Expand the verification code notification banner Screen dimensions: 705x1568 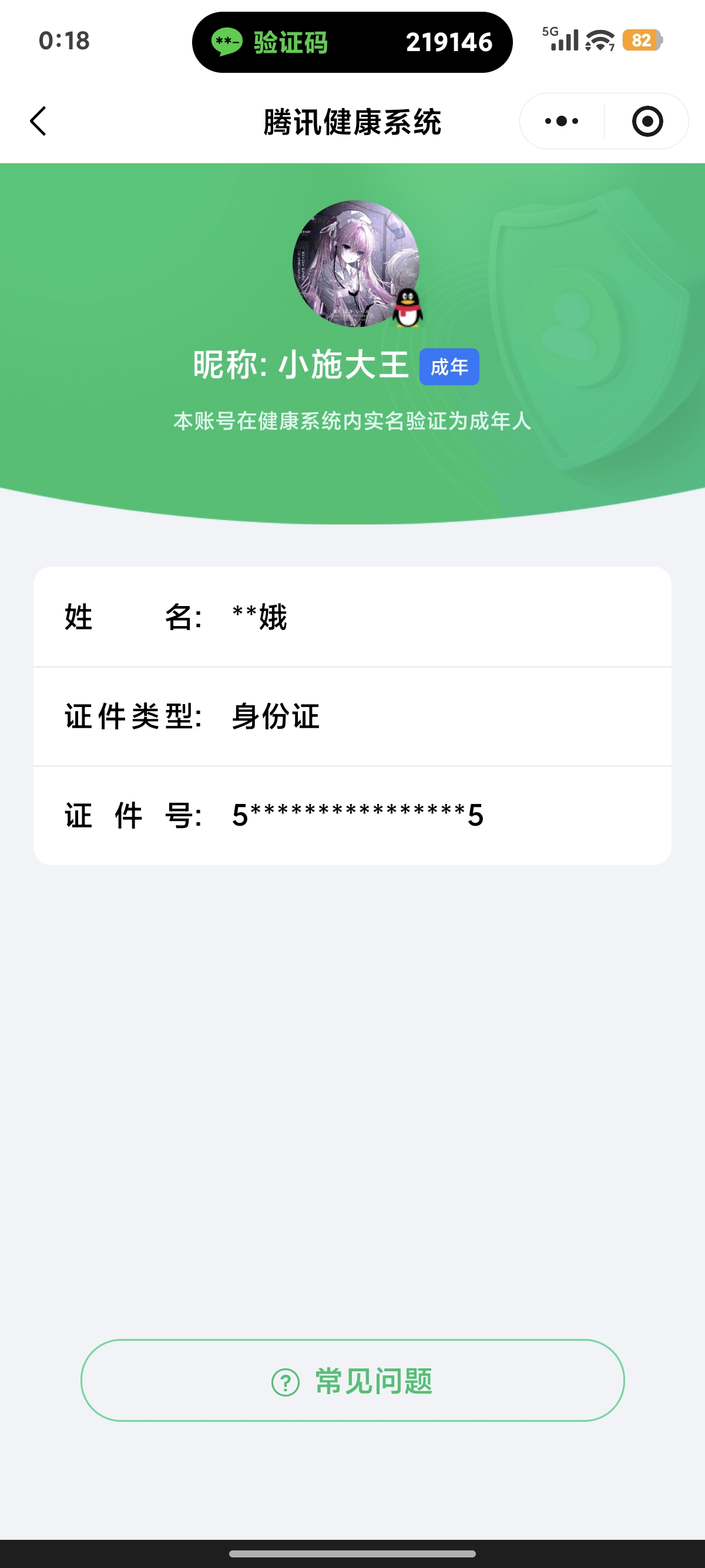(352, 41)
